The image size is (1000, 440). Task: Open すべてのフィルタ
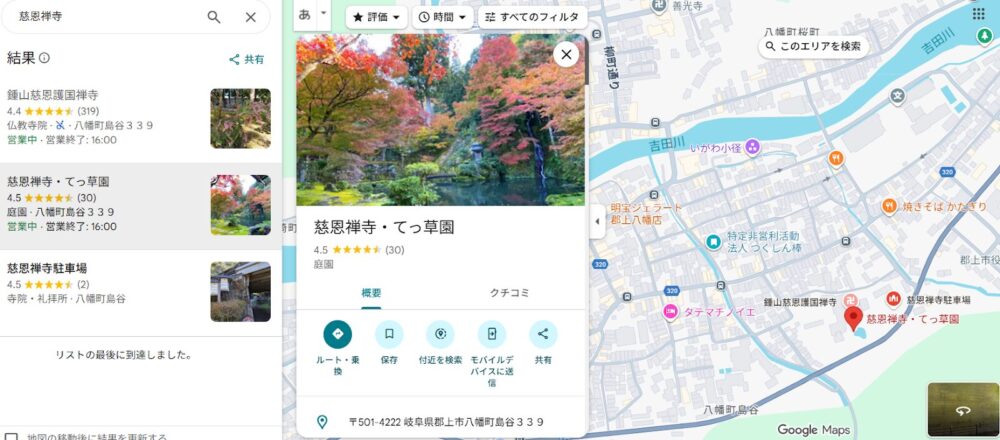(x=531, y=17)
